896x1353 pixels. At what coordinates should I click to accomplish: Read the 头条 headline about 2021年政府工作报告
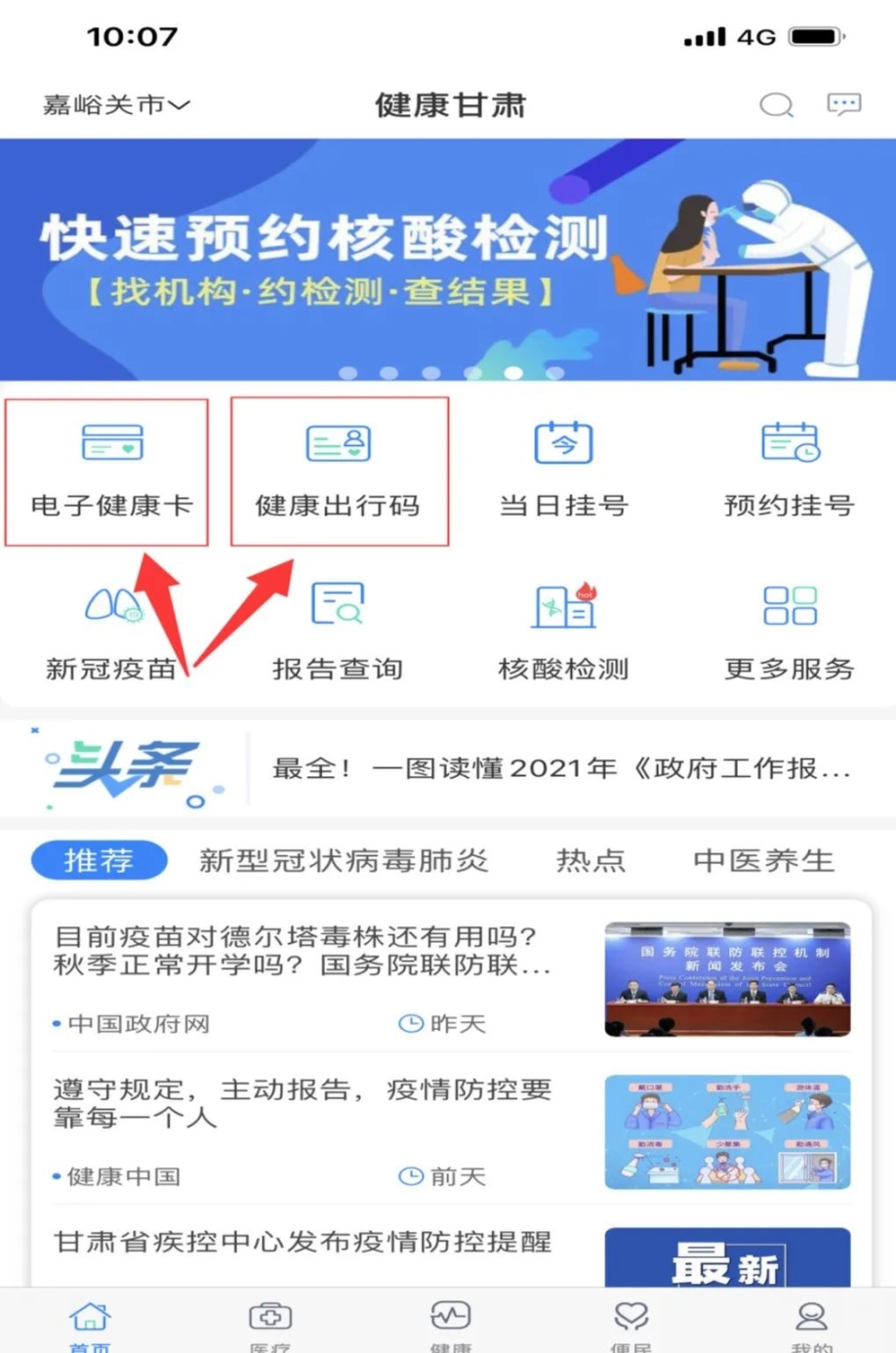pos(560,769)
